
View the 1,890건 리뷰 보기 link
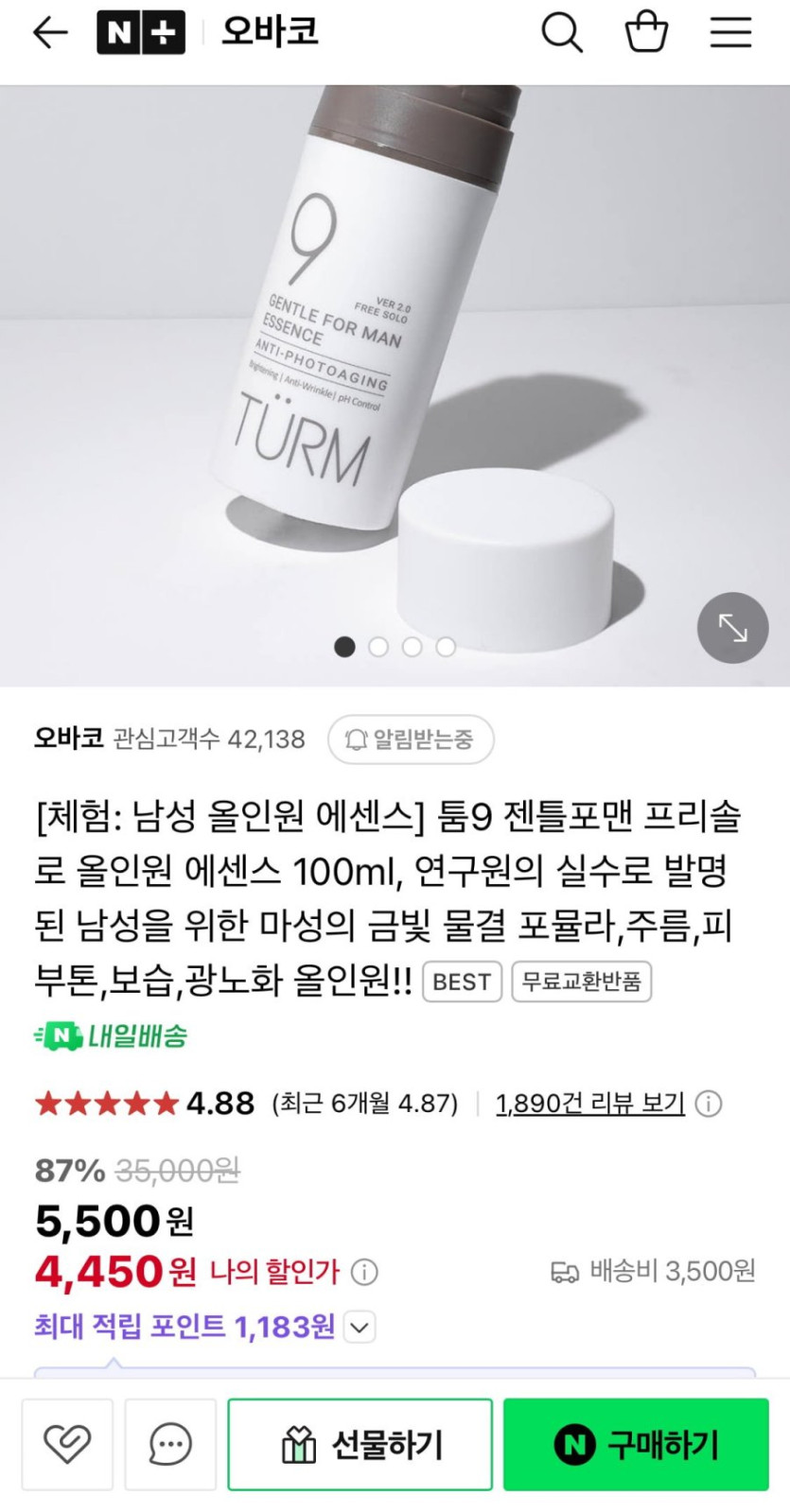(x=589, y=1104)
